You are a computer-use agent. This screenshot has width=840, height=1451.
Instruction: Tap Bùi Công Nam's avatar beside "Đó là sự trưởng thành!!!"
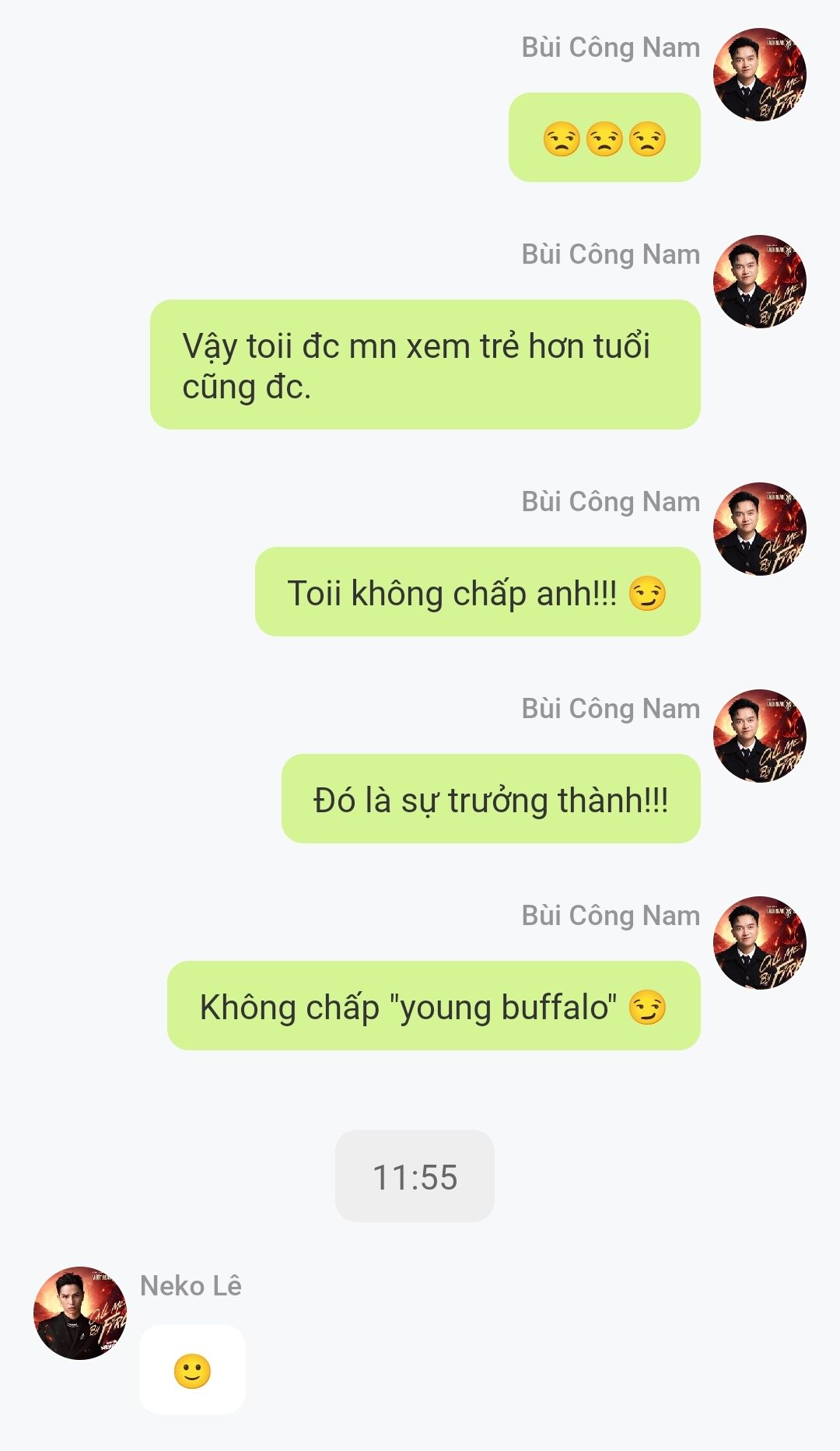[x=759, y=735]
